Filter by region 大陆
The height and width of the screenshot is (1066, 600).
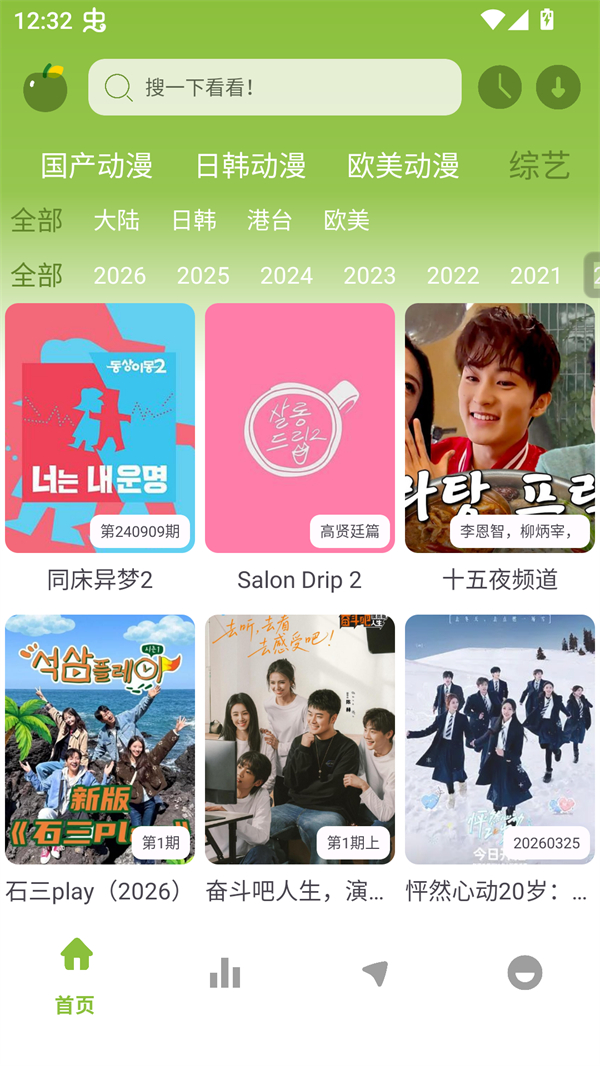click(117, 220)
